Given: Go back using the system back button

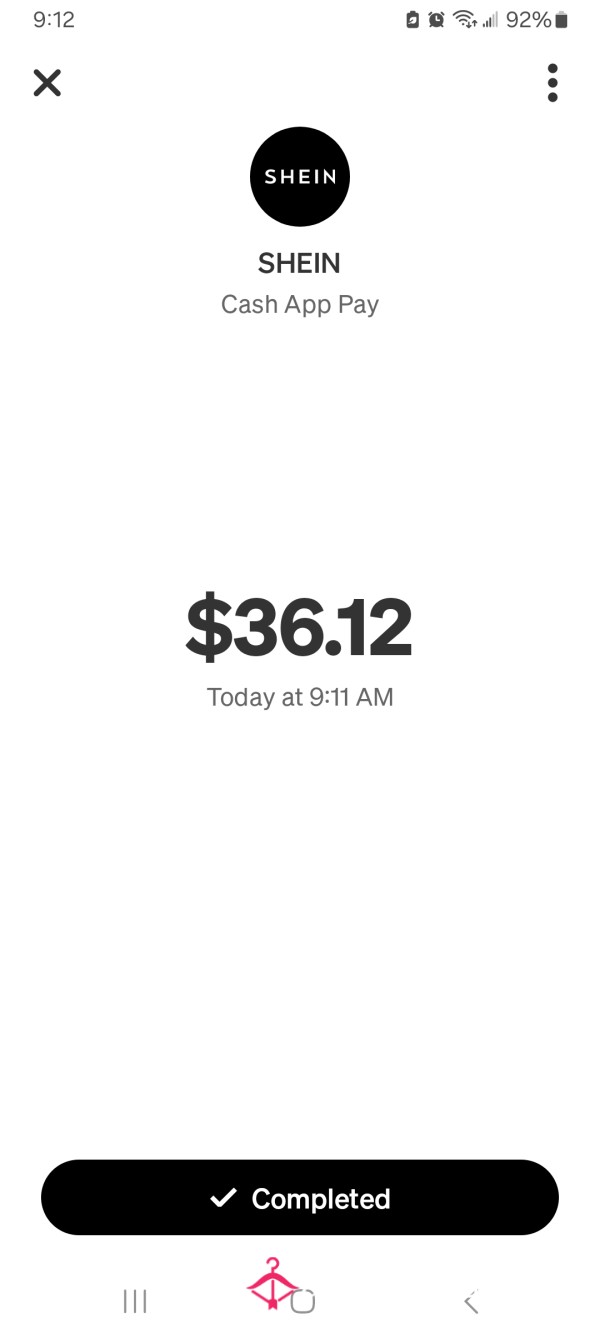Looking at the screenshot, I should (471, 1301).
